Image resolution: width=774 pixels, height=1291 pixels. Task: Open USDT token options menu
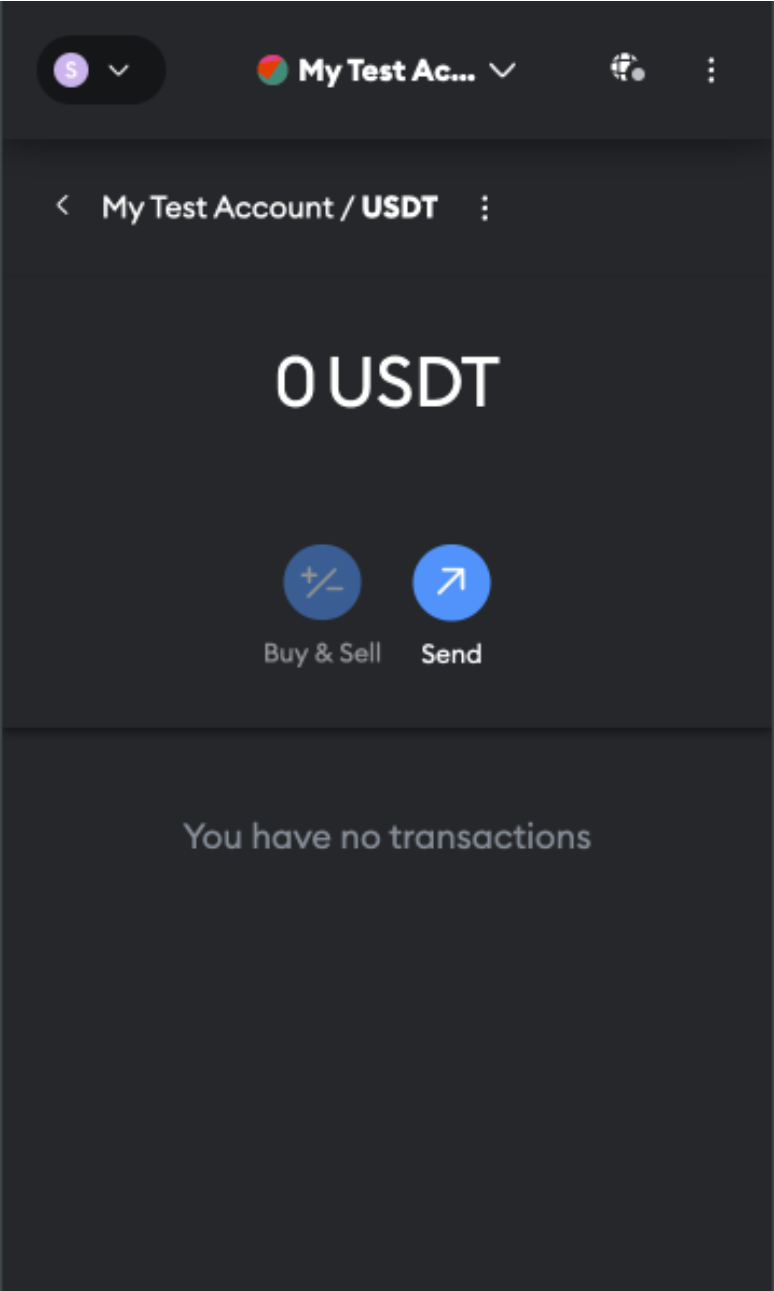pyautogui.click(x=485, y=208)
